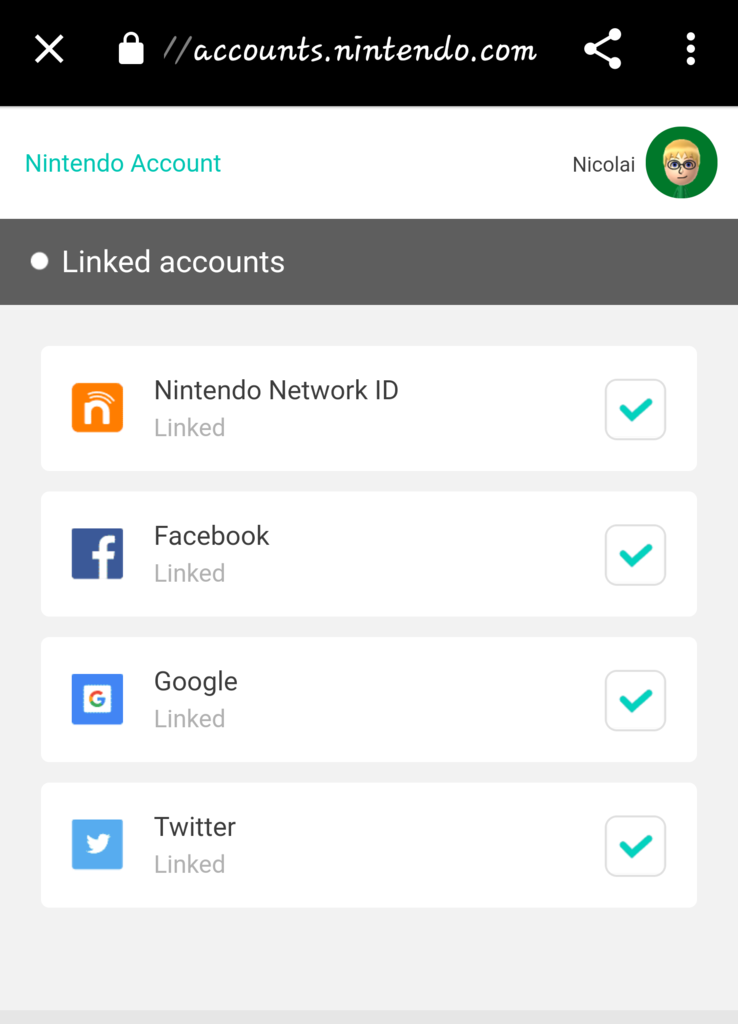Uncheck the Nintendo Network ID checkbox
738x1024 pixels.
click(x=635, y=409)
